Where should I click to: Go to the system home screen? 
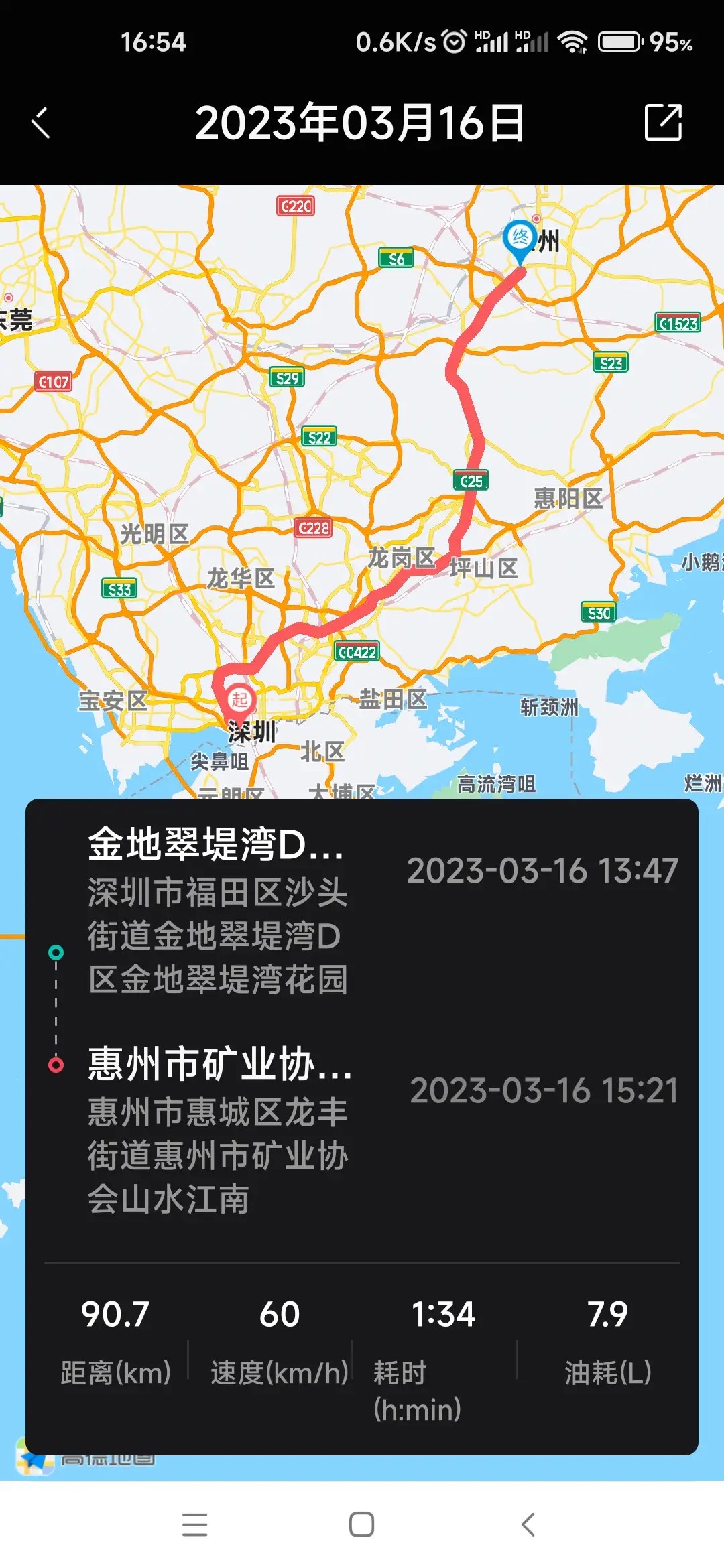click(x=361, y=1524)
